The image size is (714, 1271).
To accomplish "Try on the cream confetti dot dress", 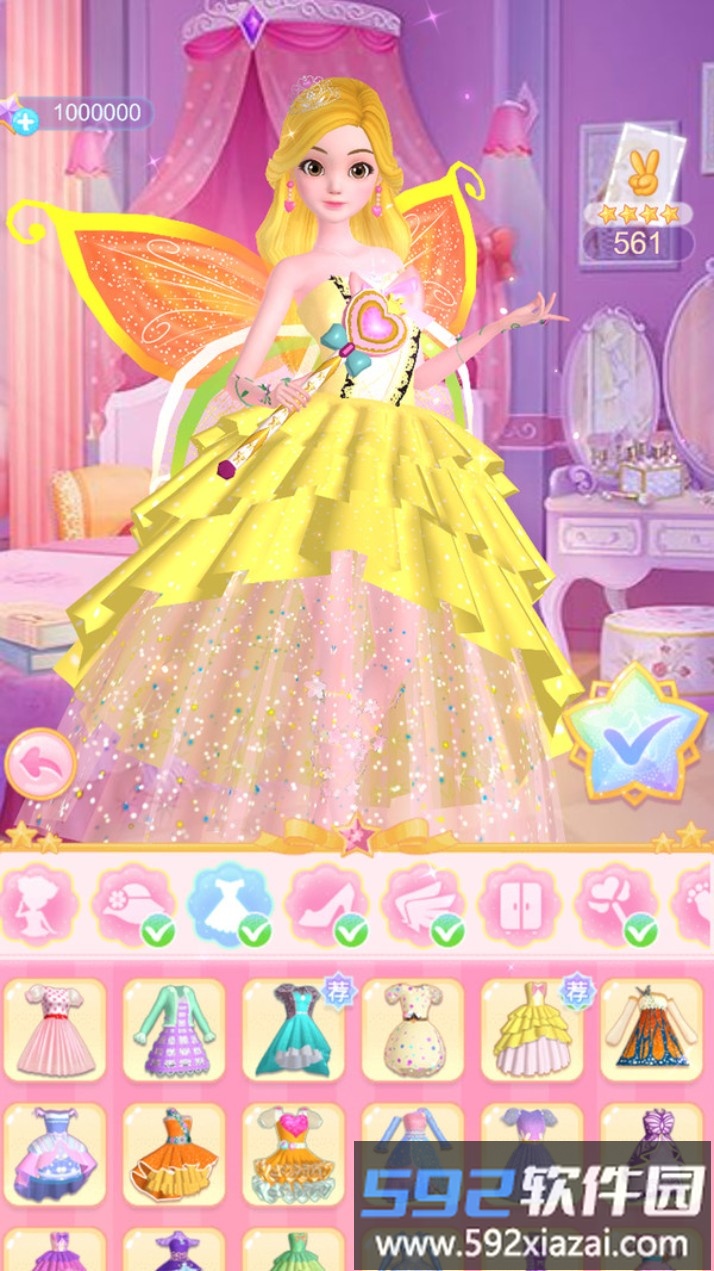I will [x=412, y=1030].
